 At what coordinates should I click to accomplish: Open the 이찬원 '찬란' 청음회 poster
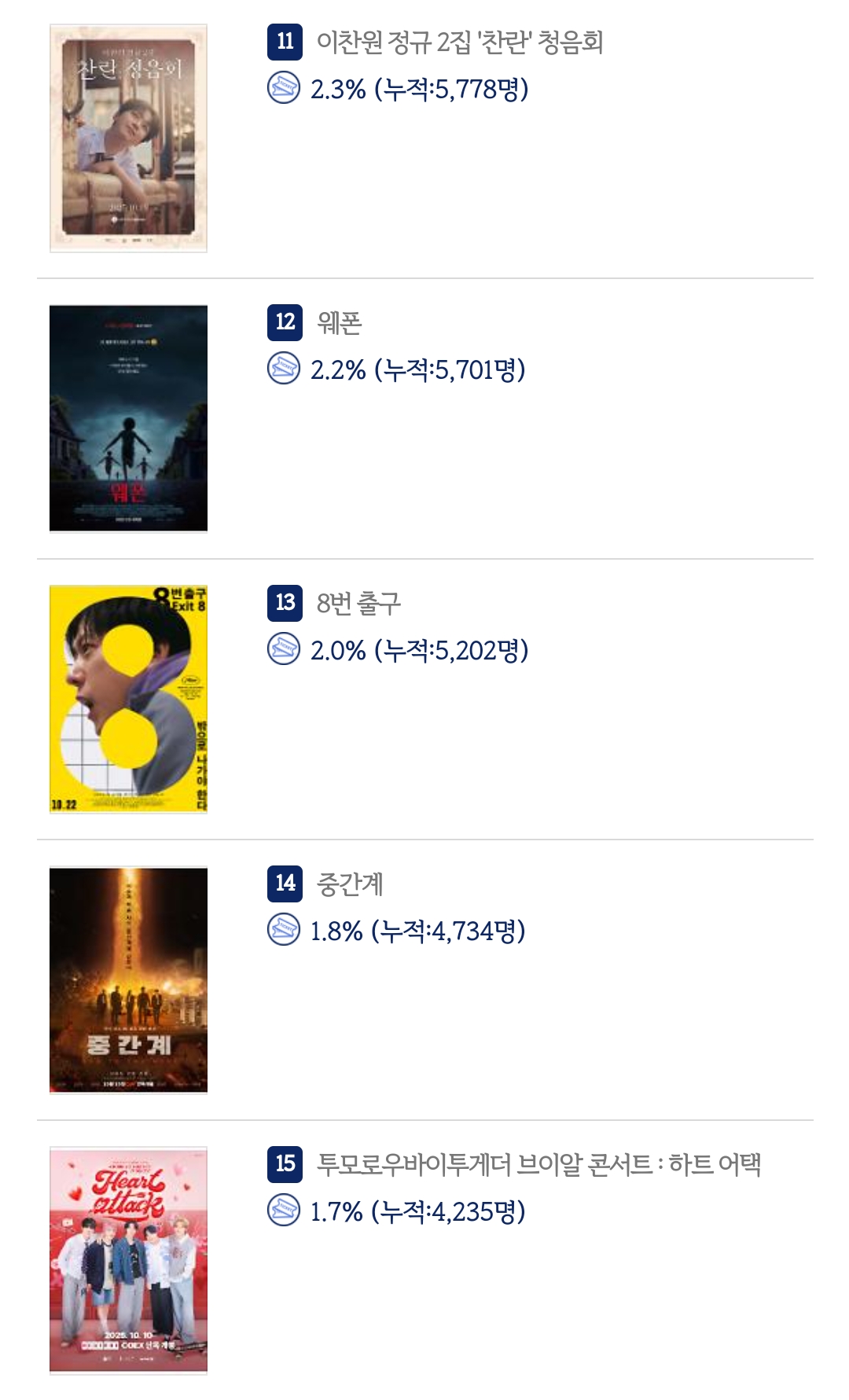(x=128, y=138)
